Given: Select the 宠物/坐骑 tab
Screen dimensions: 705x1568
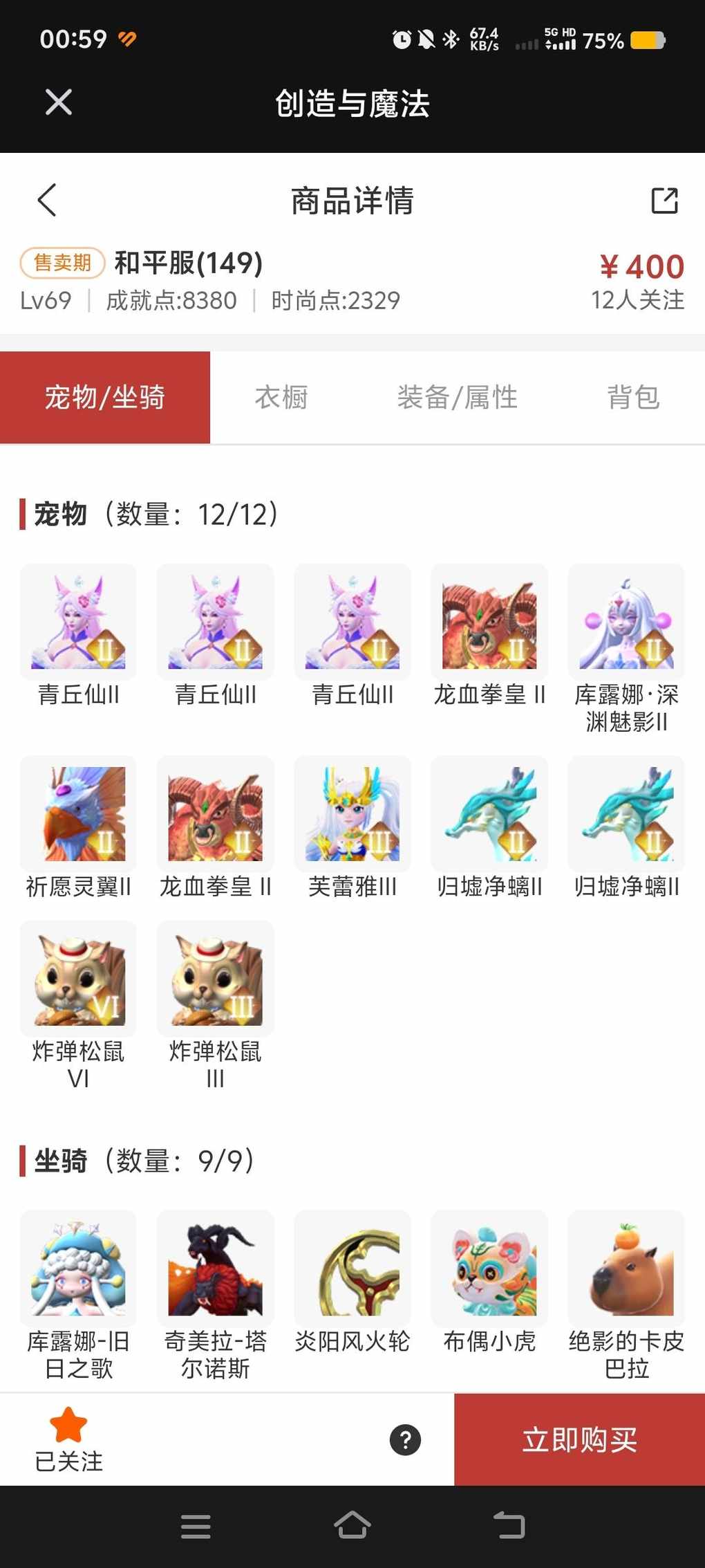Looking at the screenshot, I should click(105, 398).
